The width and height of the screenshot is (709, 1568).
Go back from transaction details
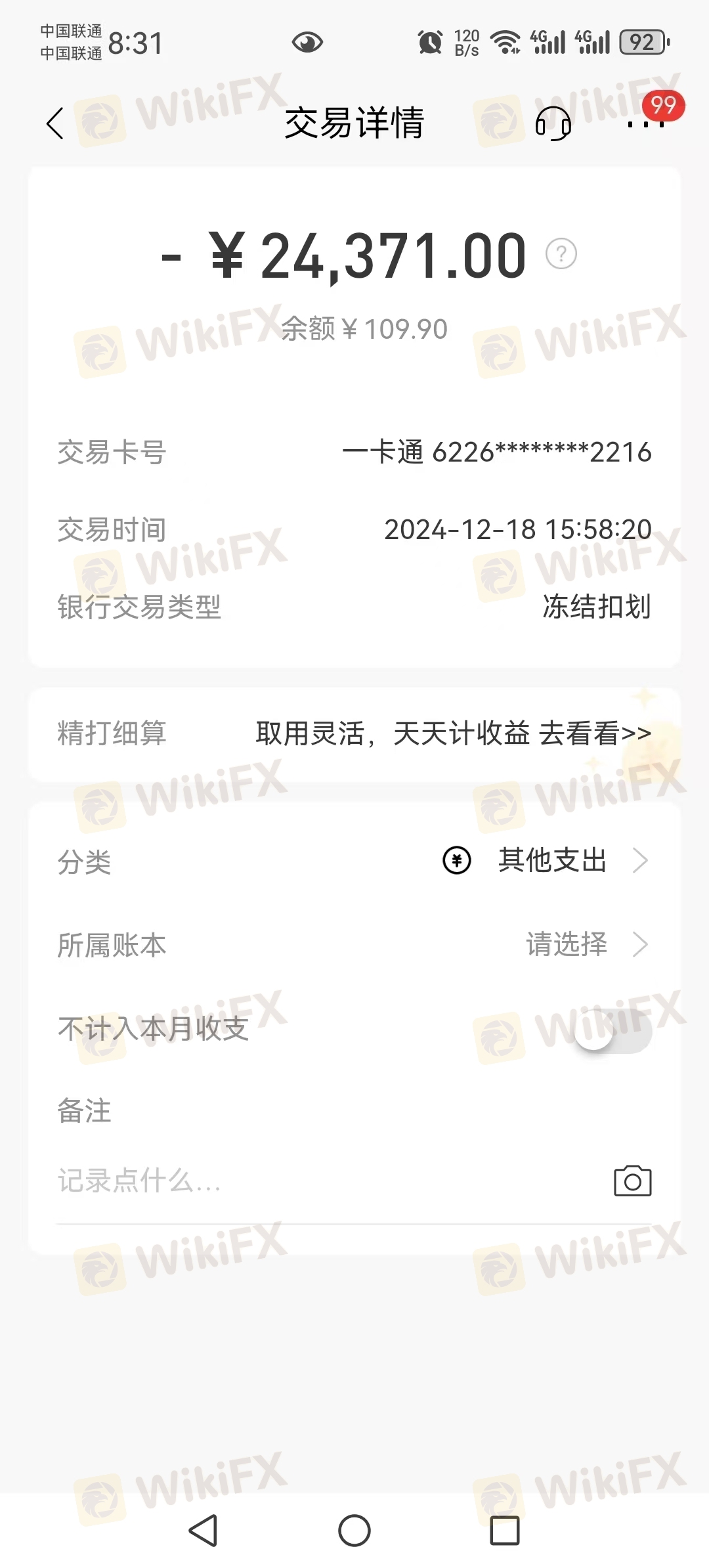tap(55, 123)
